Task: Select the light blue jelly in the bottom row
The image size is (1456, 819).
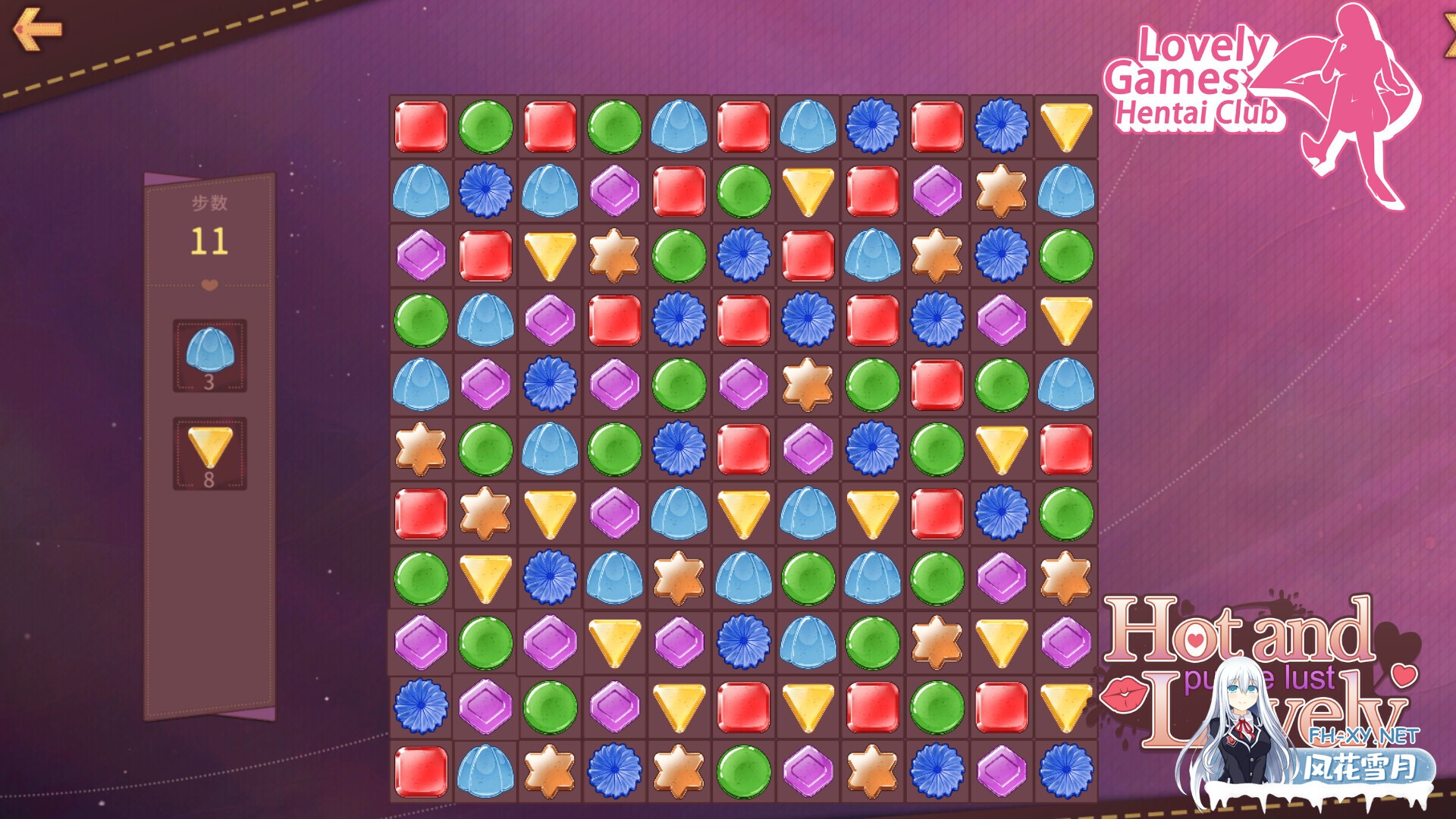Action: pos(485,771)
